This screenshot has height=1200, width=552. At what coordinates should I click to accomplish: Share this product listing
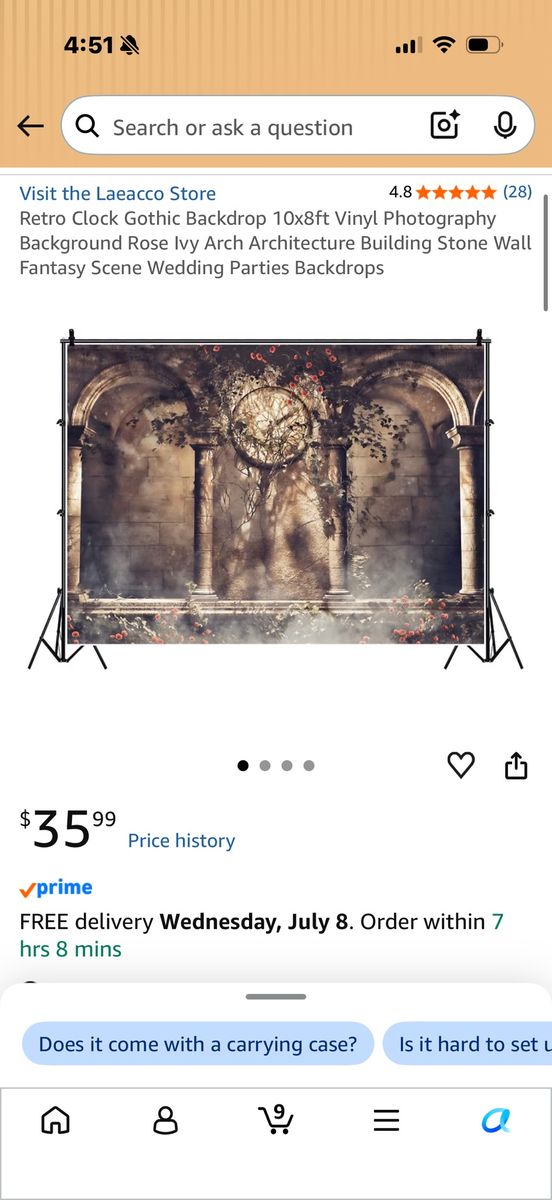[x=516, y=765]
